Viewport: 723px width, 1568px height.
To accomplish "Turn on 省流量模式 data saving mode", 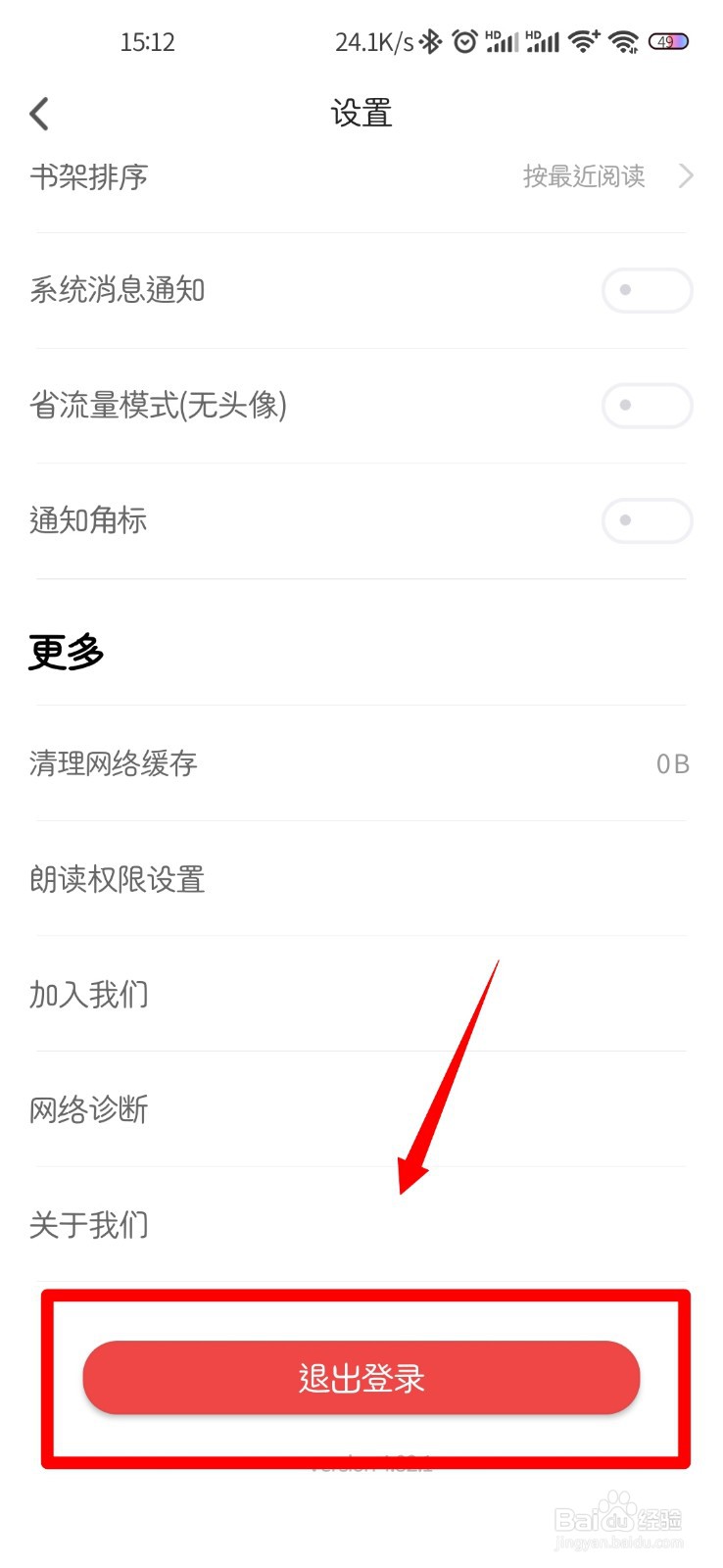I will click(x=647, y=406).
